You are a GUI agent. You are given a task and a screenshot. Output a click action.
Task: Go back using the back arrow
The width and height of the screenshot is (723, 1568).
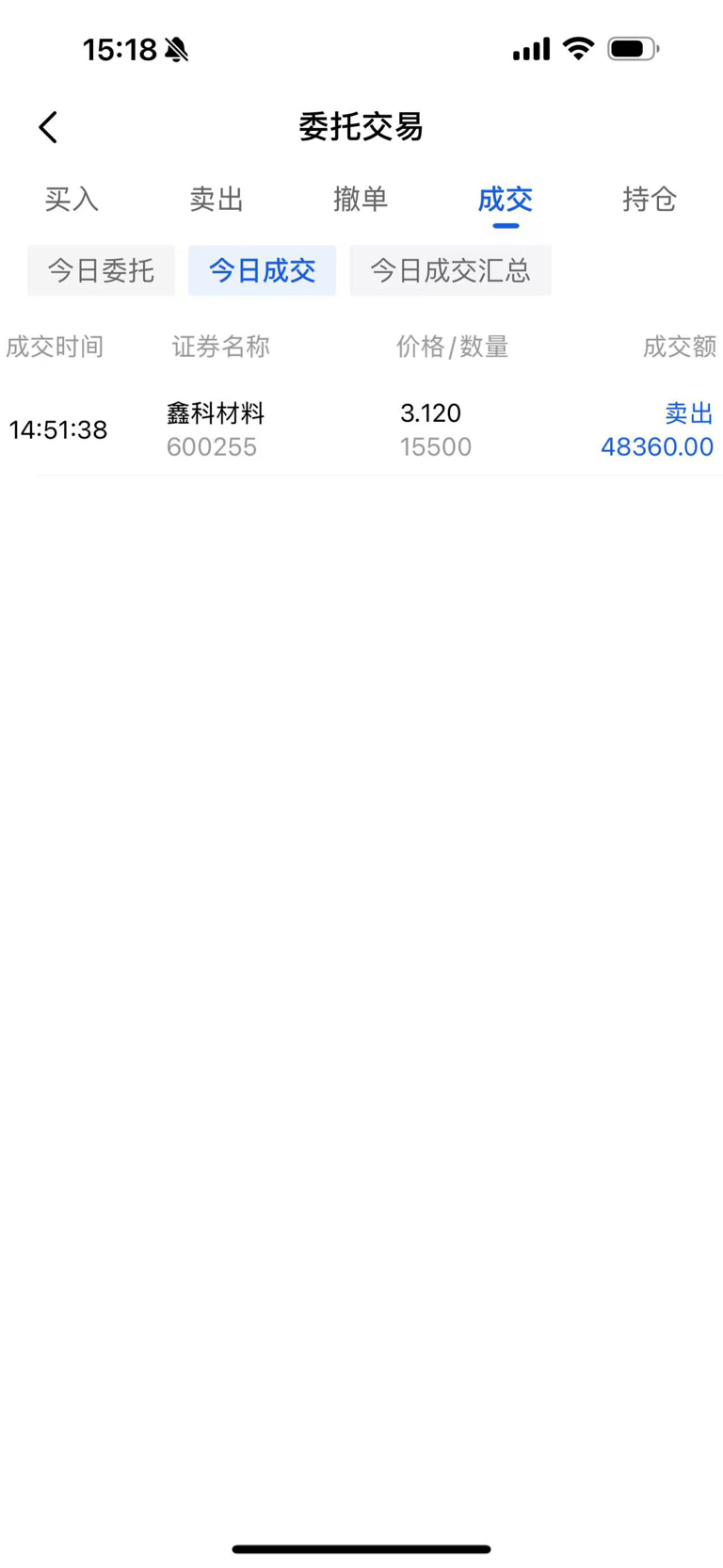click(49, 127)
